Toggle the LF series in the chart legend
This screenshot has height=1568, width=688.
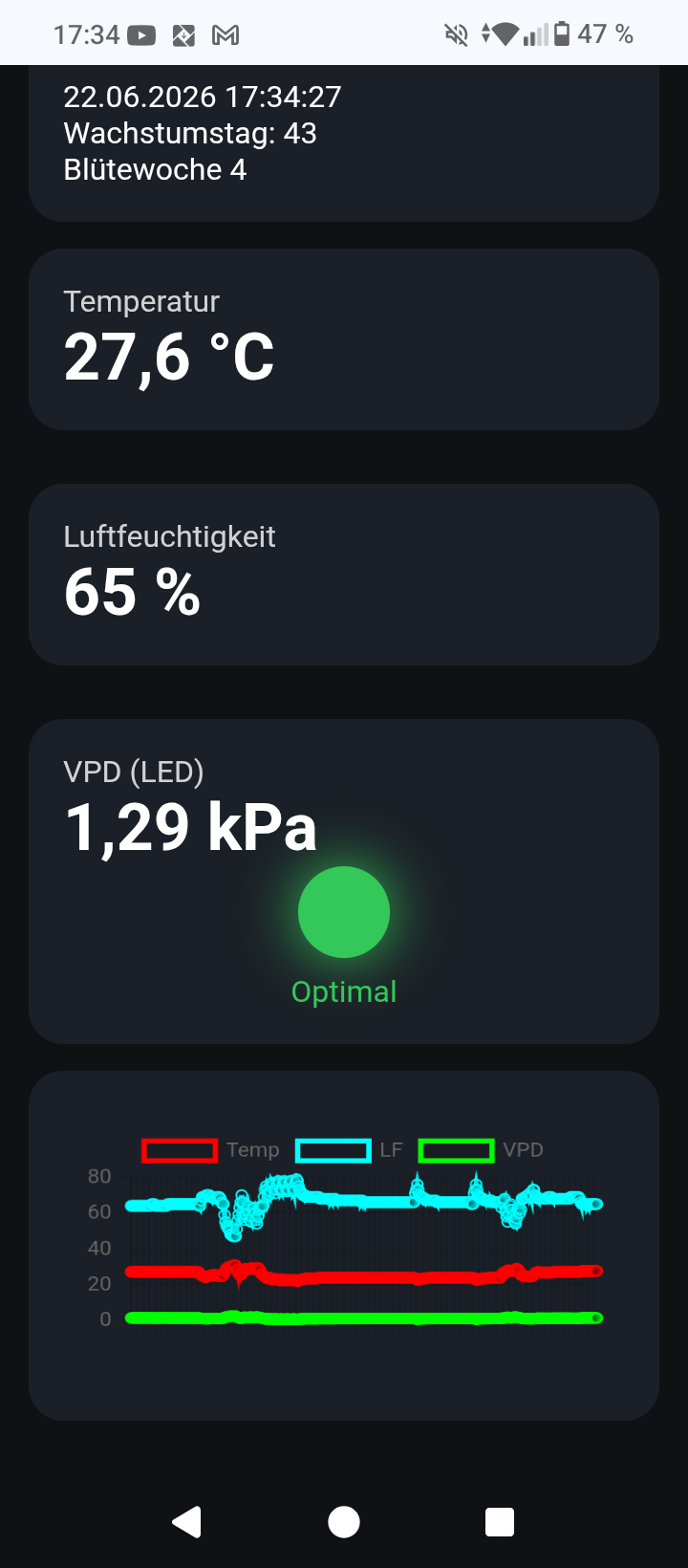[350, 1150]
